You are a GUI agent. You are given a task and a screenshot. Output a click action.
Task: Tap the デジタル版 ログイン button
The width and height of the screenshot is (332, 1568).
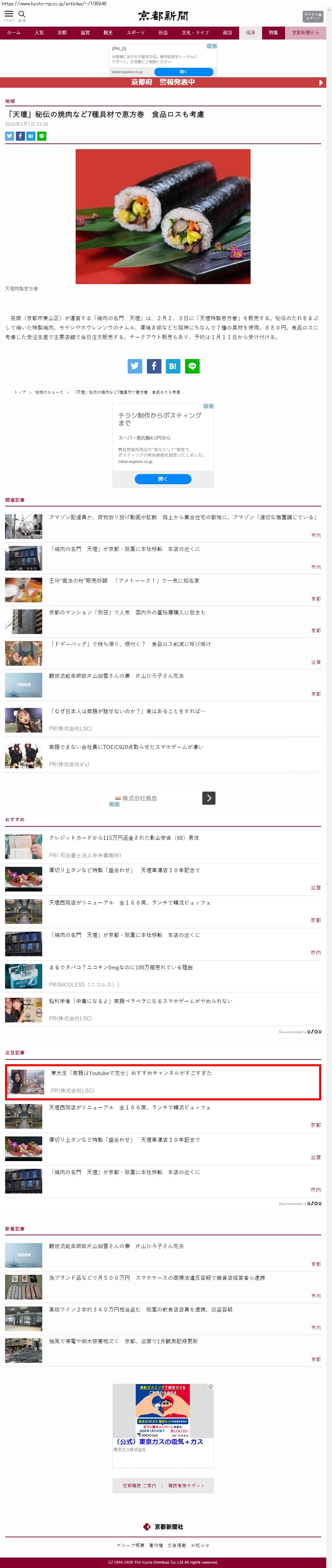[x=312, y=17]
